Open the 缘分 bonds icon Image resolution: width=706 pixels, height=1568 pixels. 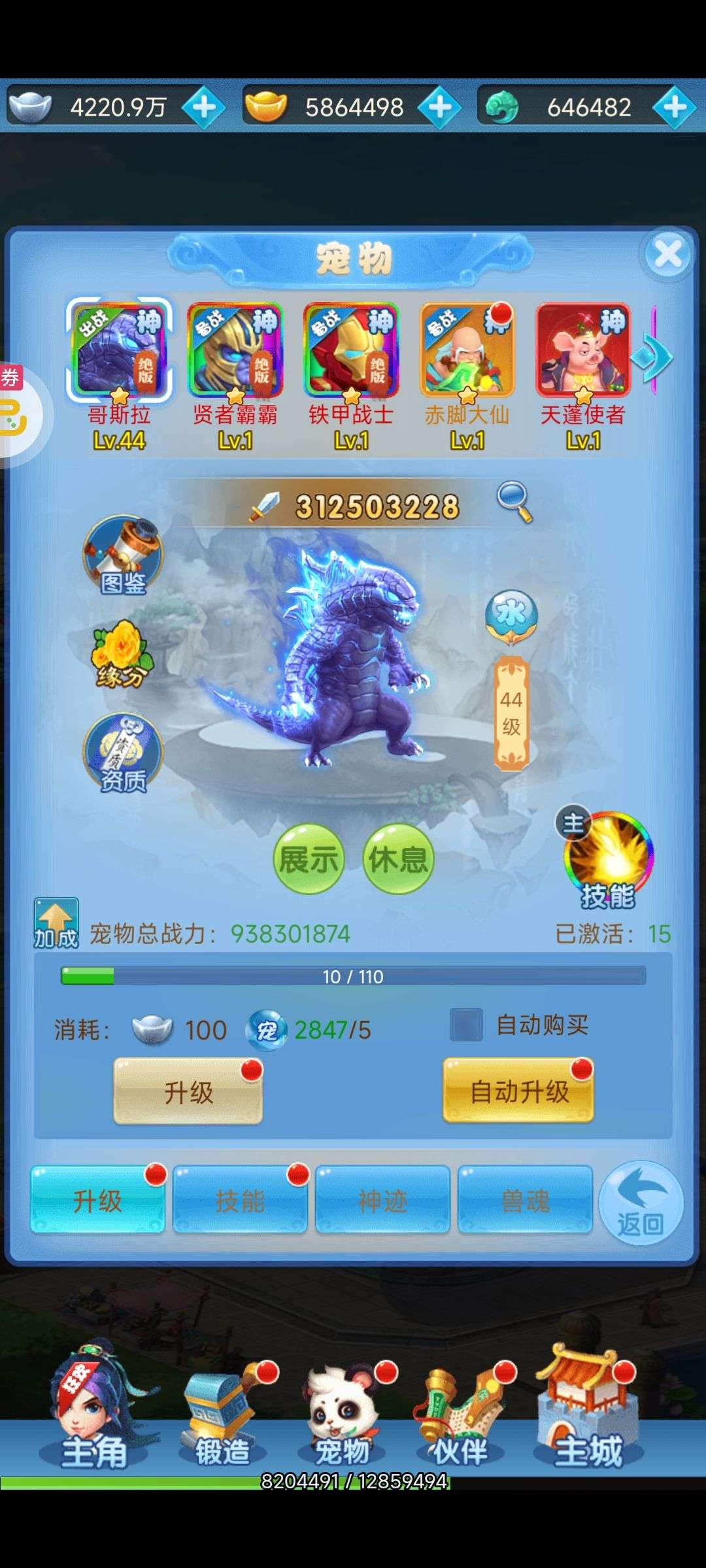pos(122,655)
